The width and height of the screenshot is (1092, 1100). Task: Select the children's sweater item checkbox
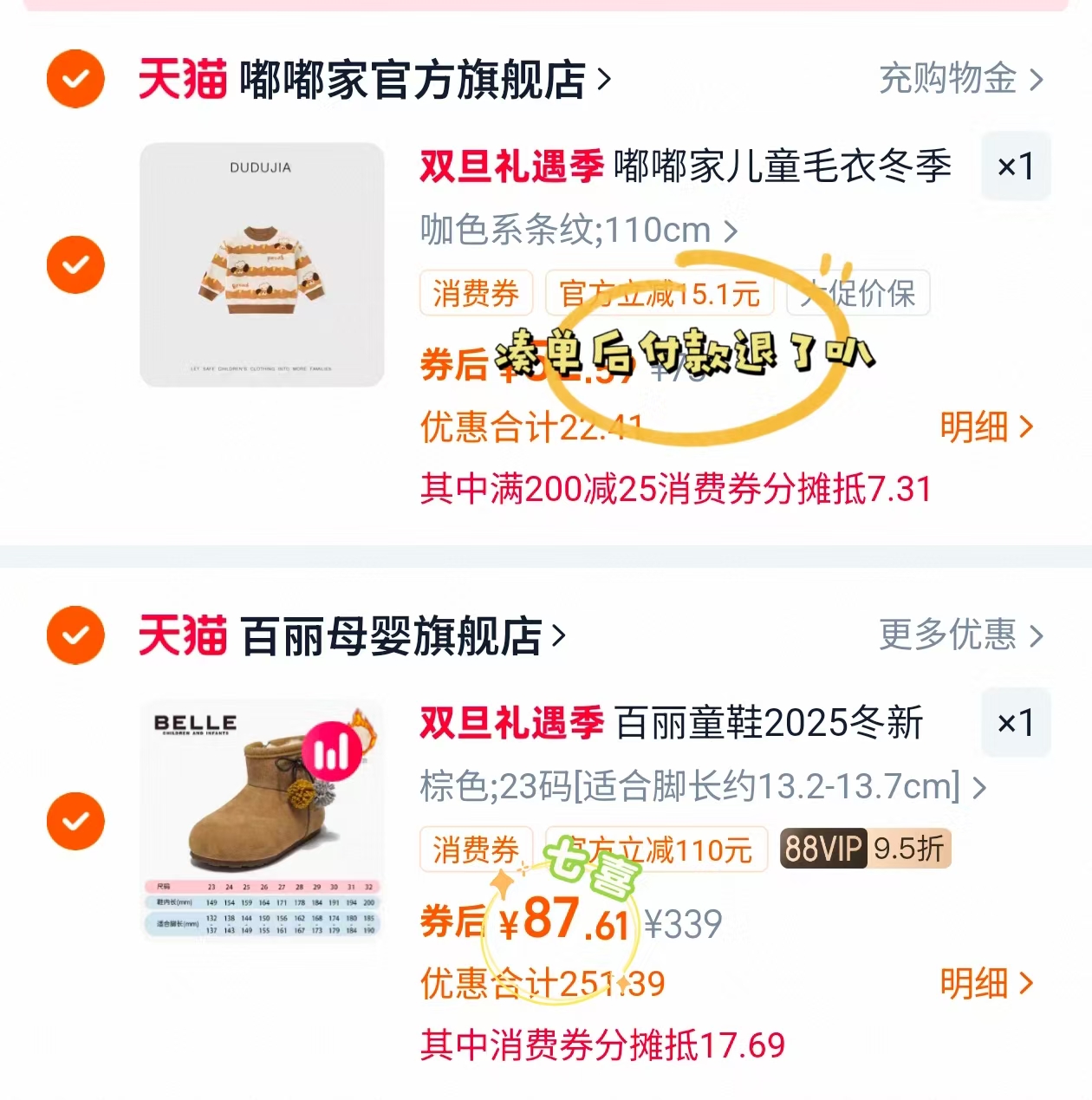pyautogui.click(x=75, y=264)
